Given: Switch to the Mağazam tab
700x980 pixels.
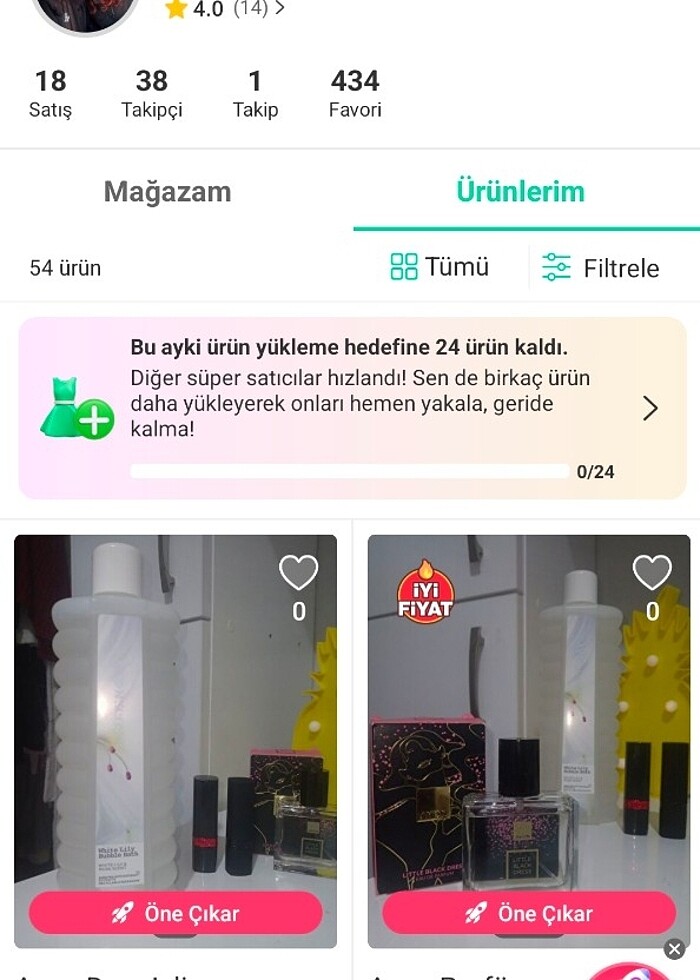Looking at the screenshot, I should [167, 192].
